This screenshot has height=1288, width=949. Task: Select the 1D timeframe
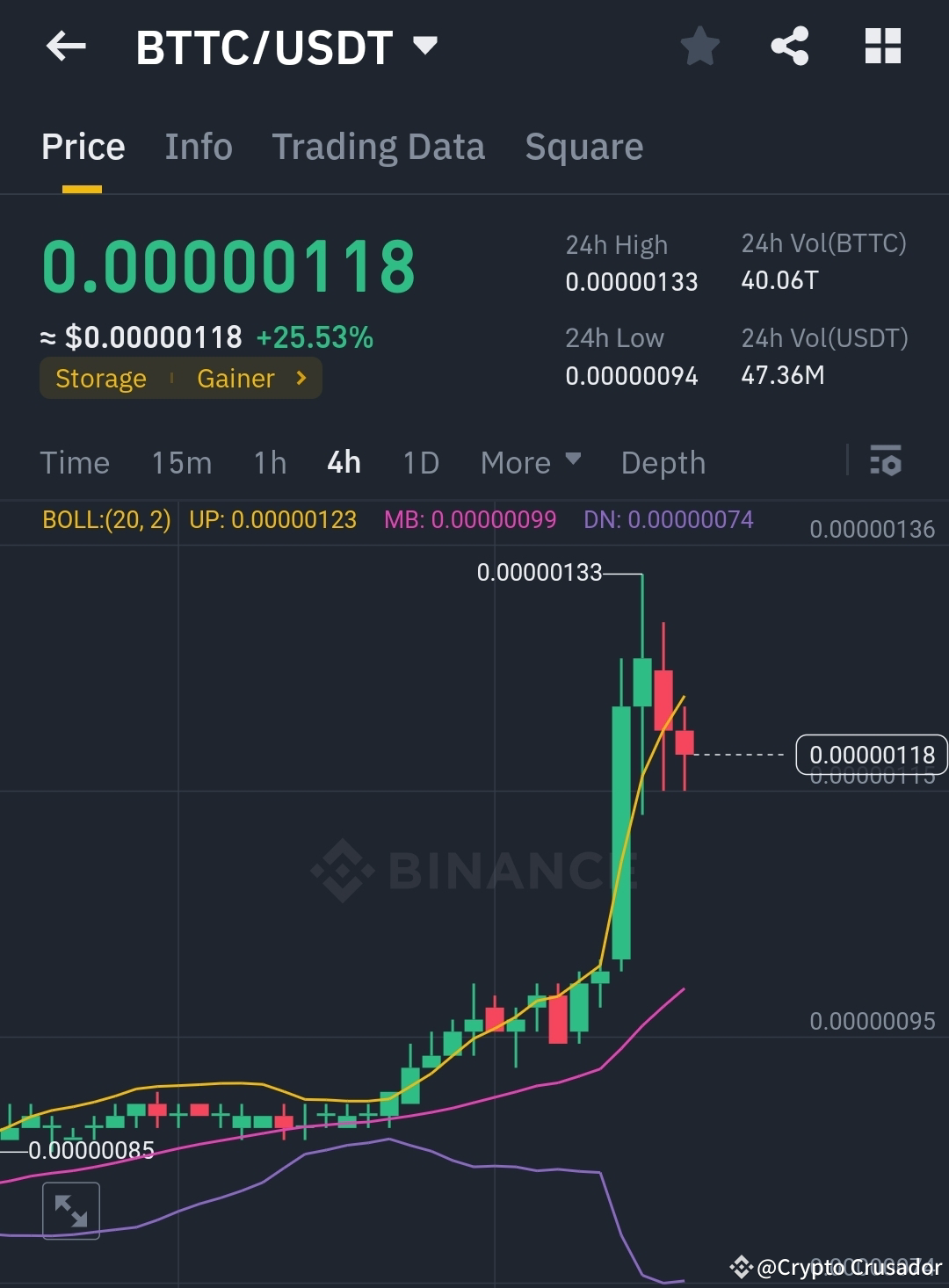tap(419, 461)
